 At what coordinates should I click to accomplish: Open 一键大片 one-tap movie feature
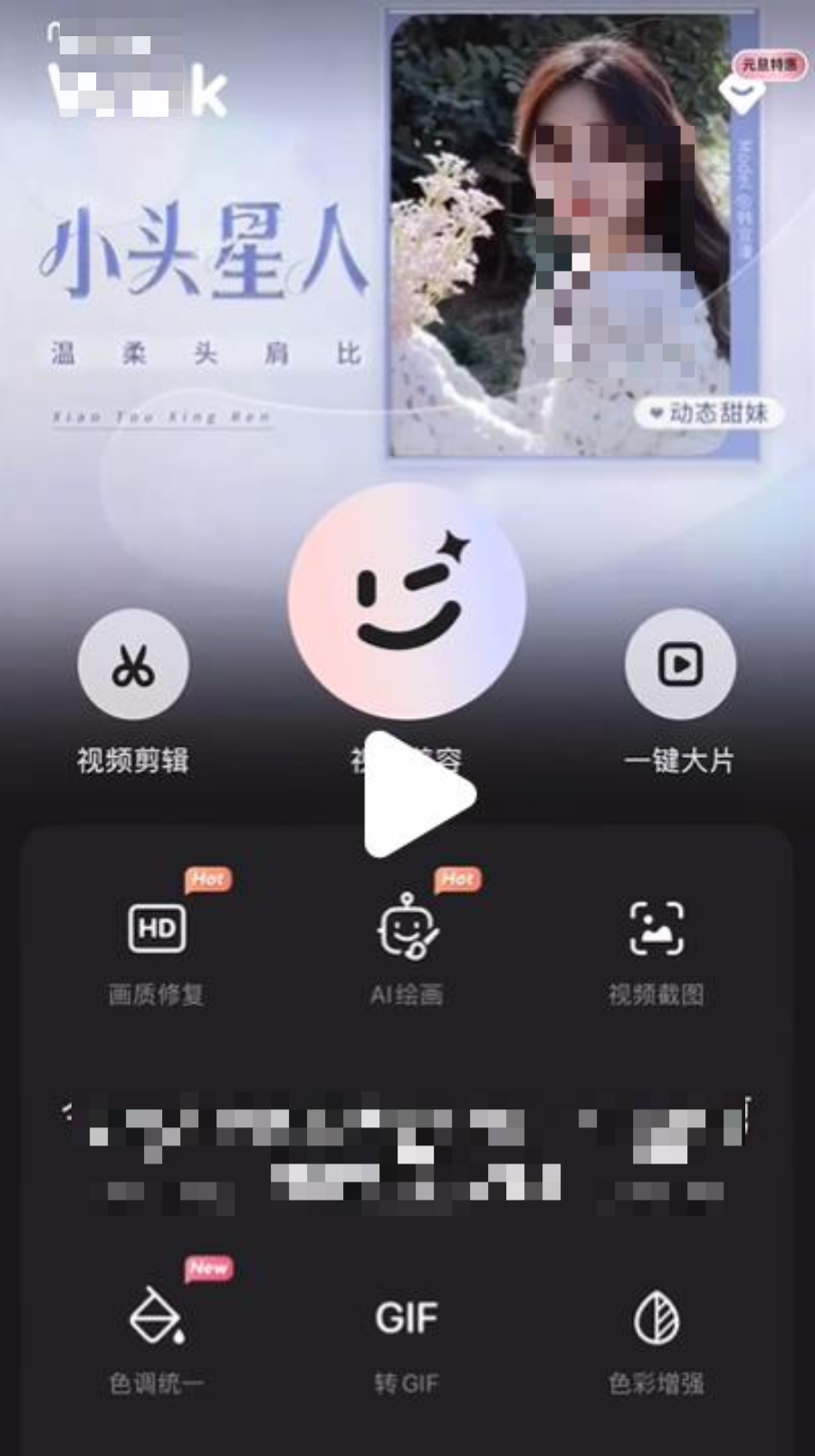coord(679,666)
